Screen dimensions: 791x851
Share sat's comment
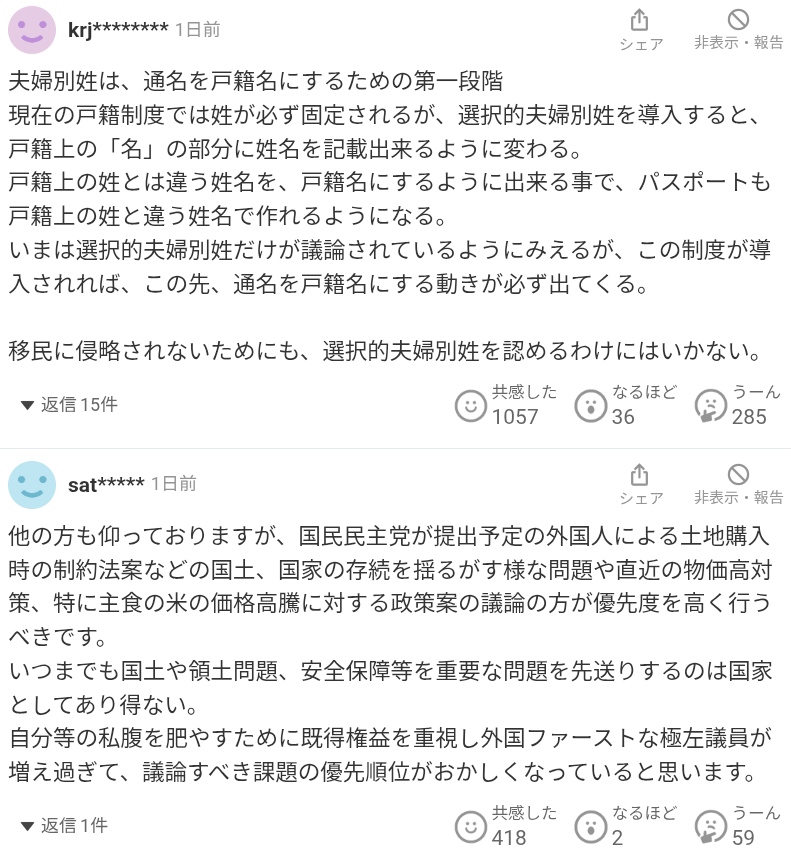[640, 484]
